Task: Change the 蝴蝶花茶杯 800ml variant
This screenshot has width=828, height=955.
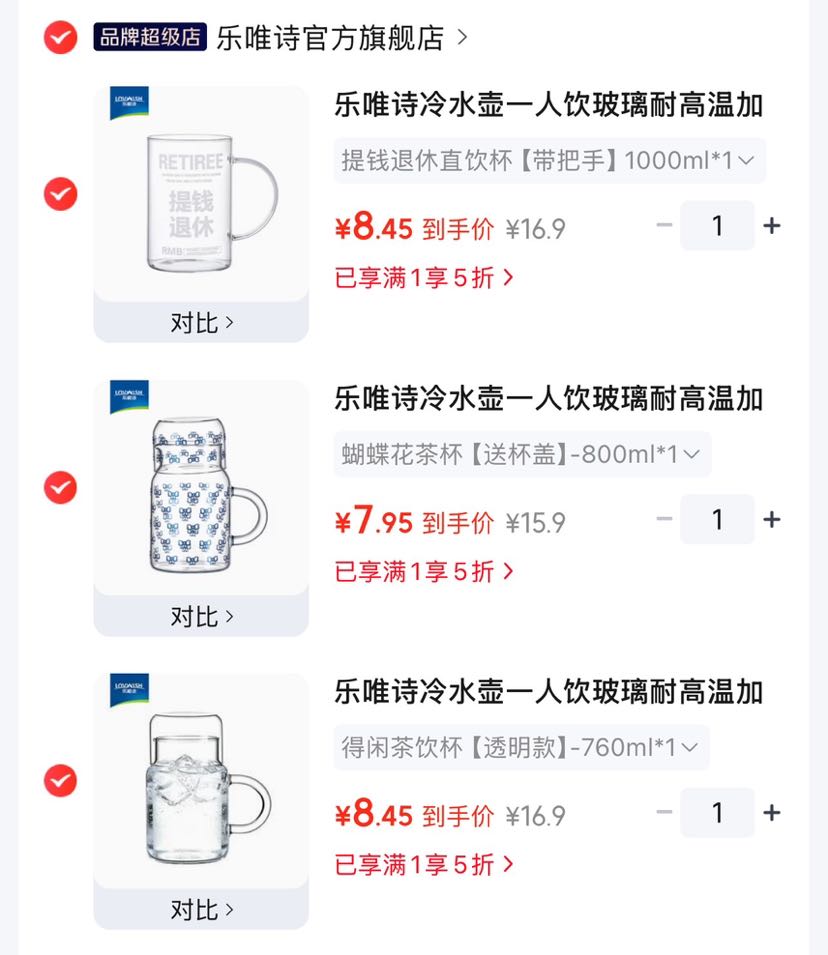Action: click(522, 454)
